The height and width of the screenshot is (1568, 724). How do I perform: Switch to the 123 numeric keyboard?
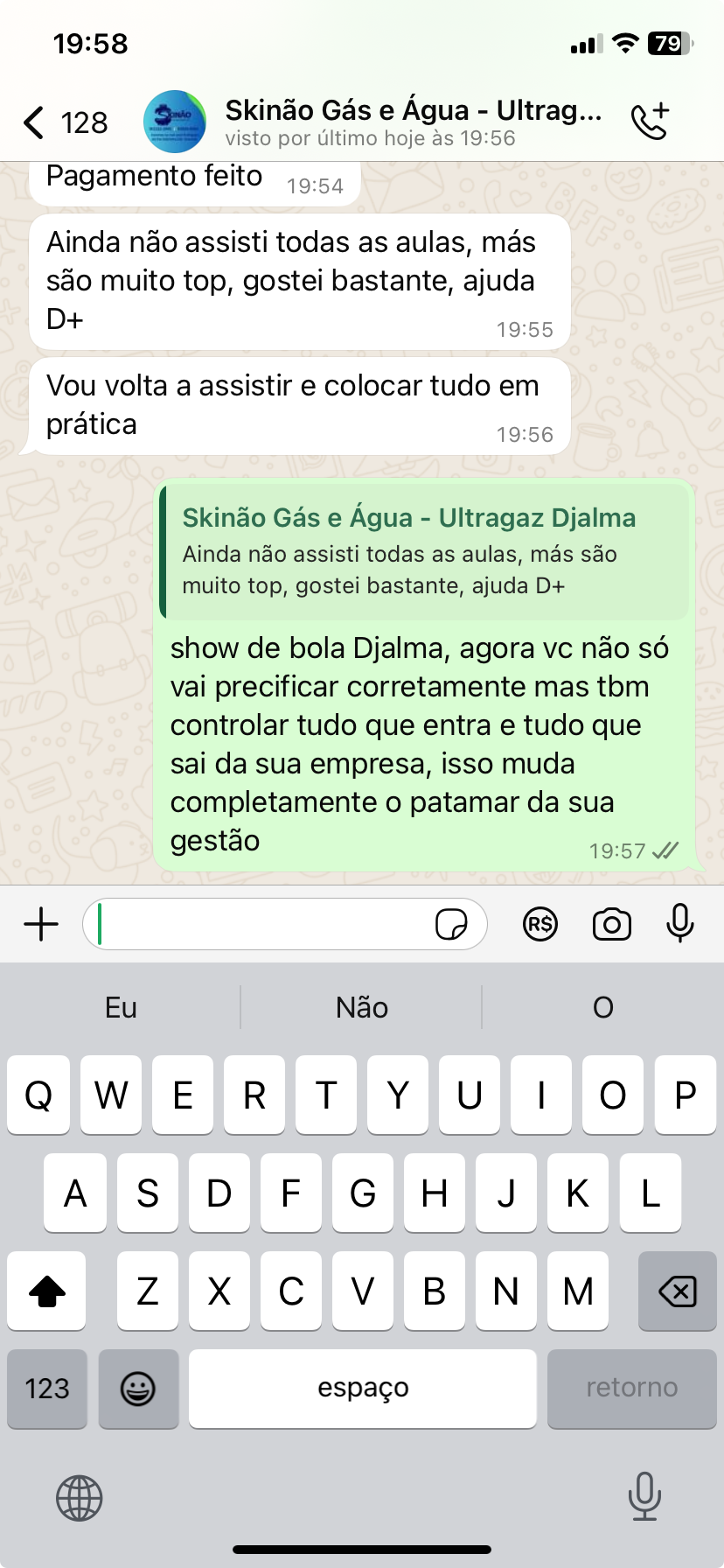tap(47, 1389)
